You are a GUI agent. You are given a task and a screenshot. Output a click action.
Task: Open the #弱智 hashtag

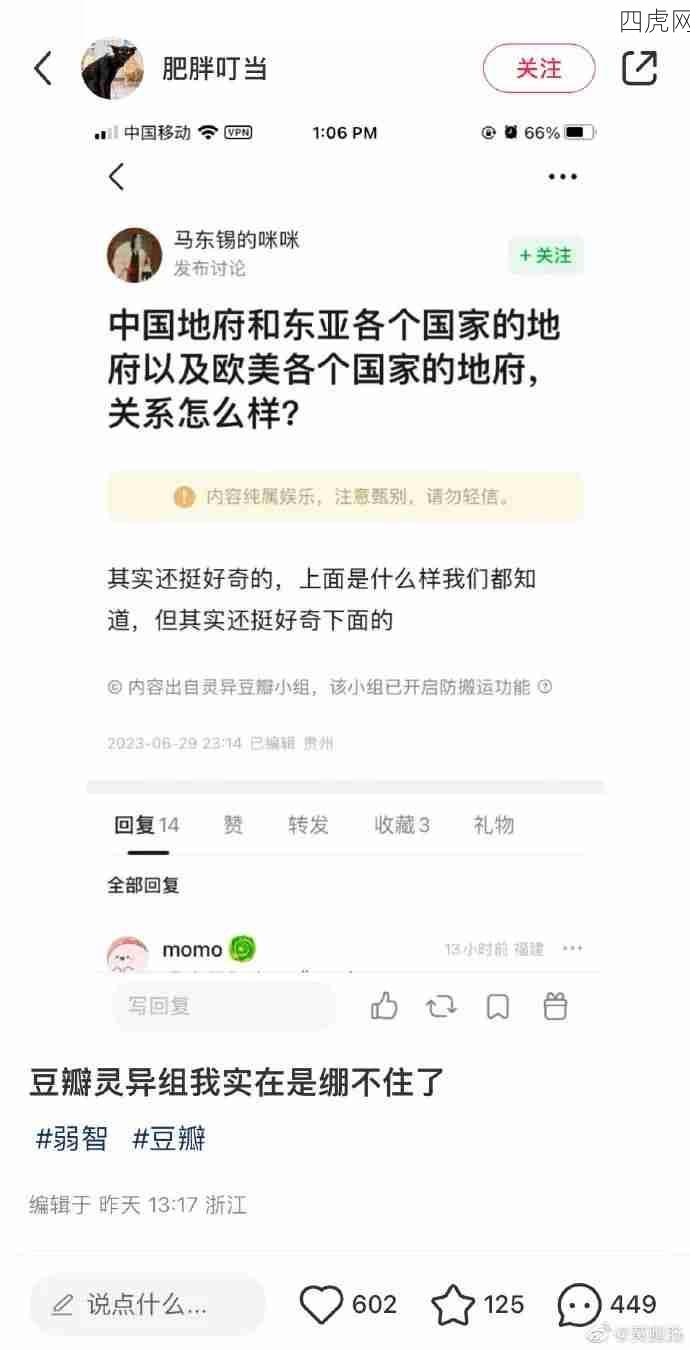pos(71,1138)
